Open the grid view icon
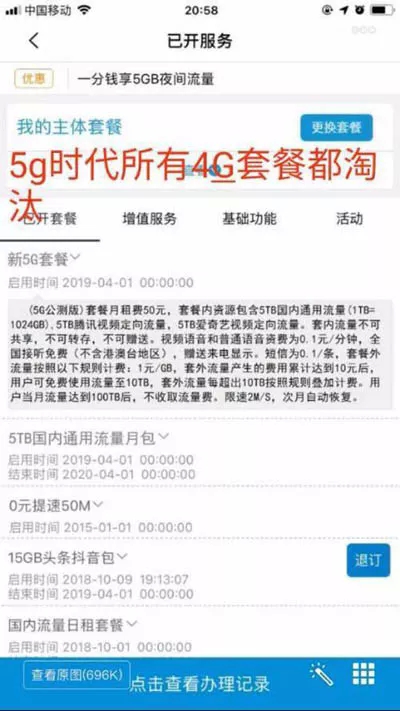 [364, 674]
